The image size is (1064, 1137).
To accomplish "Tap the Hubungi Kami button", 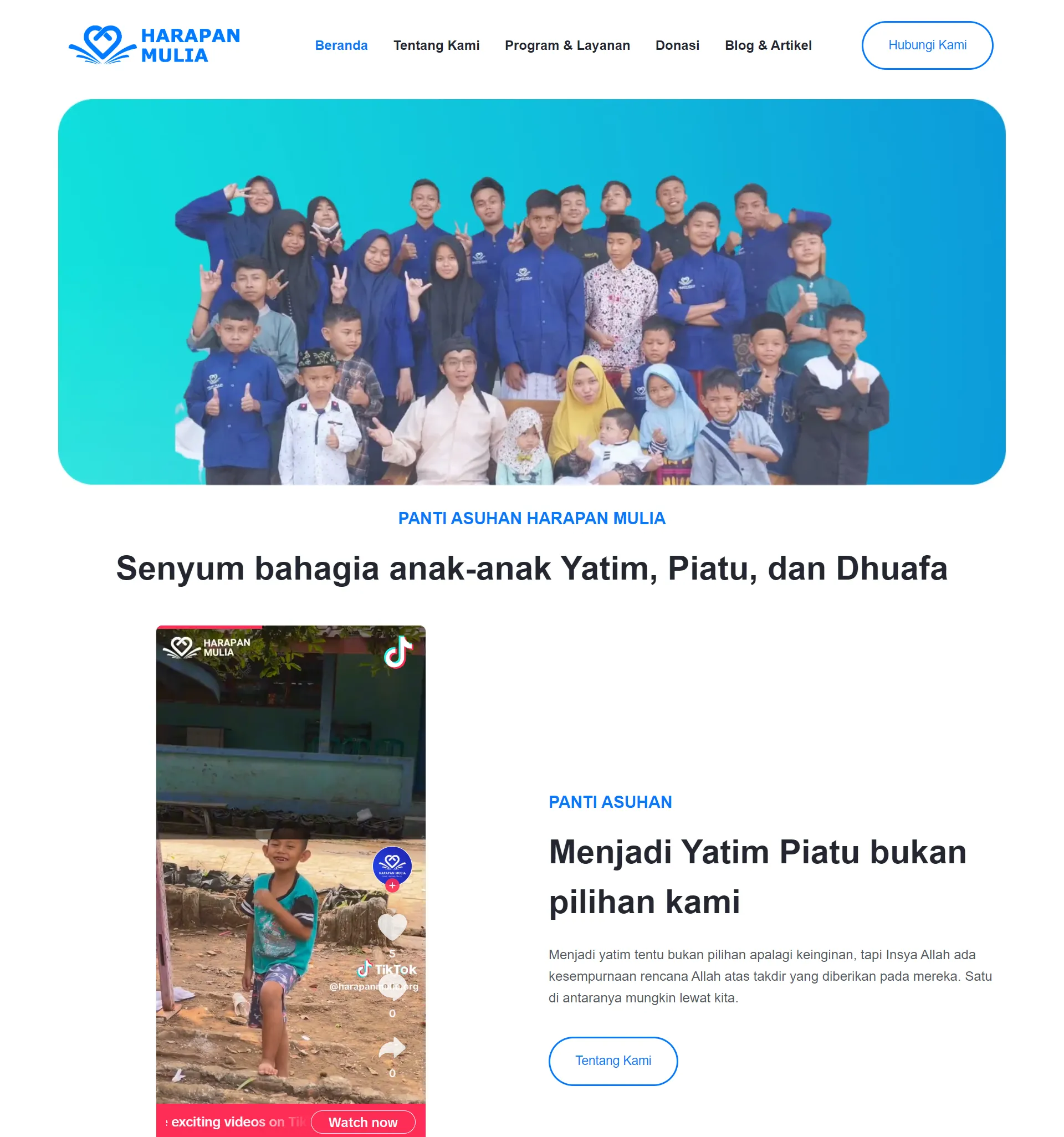I will 927,45.
